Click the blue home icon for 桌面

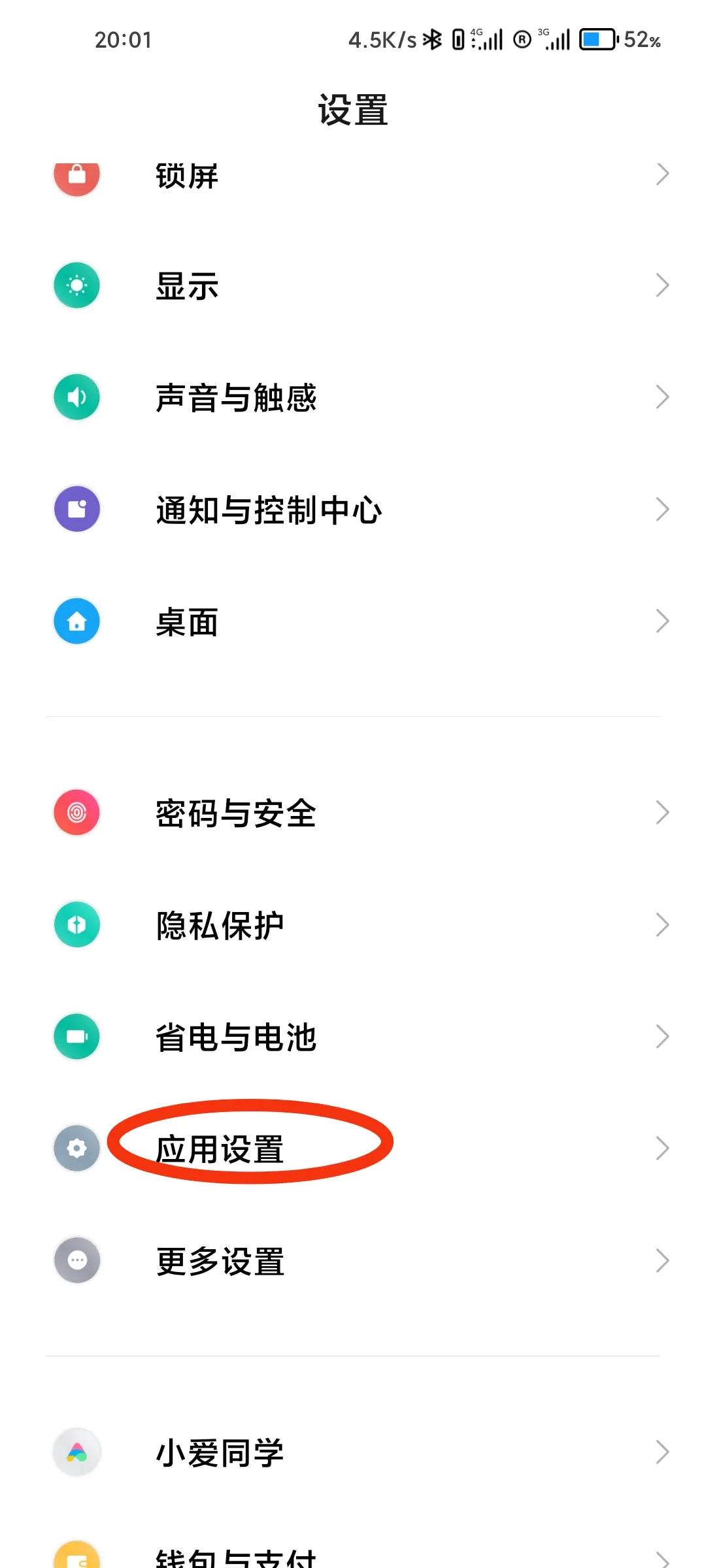click(76, 622)
